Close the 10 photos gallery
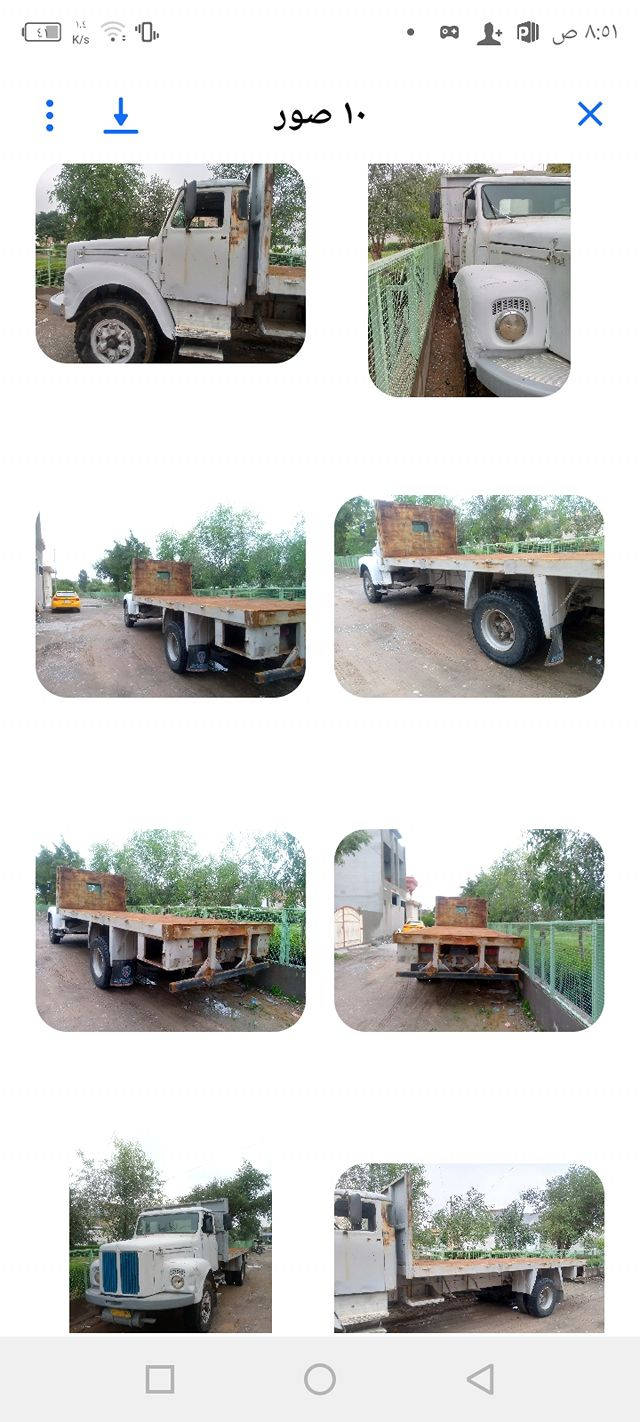This screenshot has width=640, height=1422. click(590, 114)
